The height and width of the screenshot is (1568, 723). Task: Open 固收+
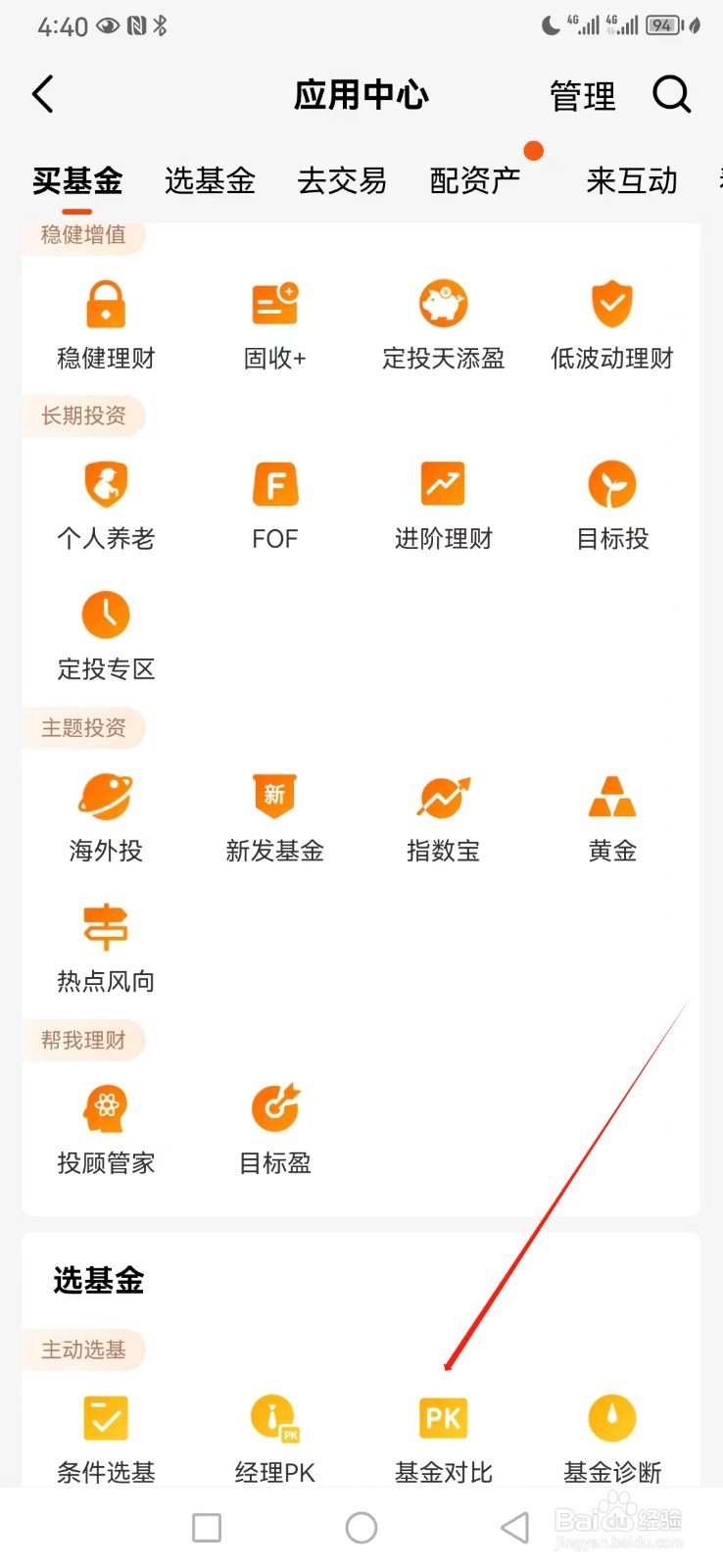click(x=274, y=325)
